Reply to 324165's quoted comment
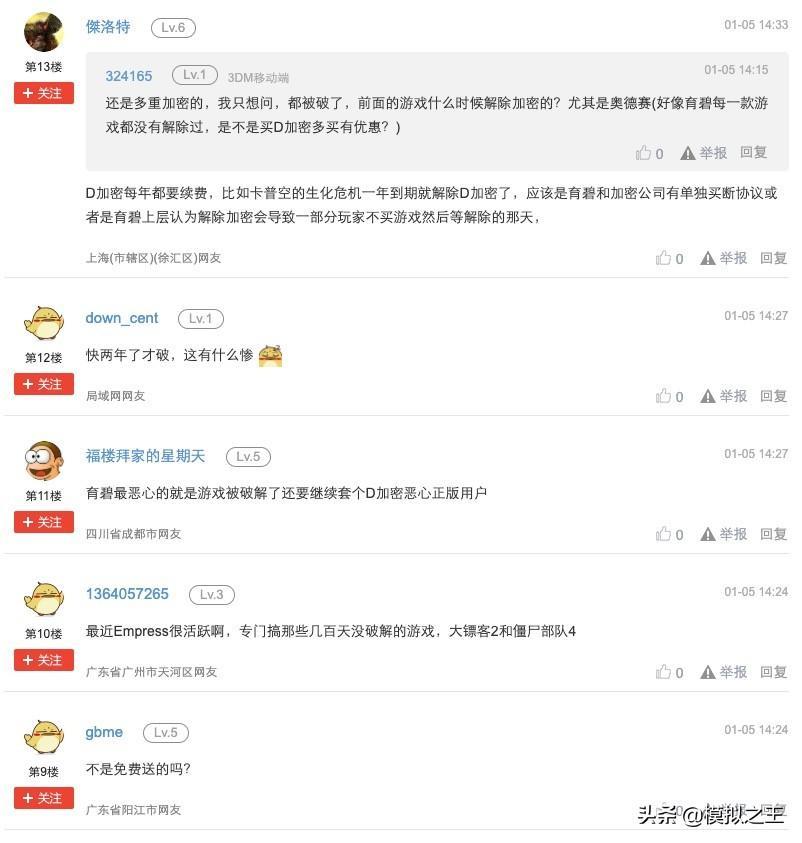Viewport: 802px width, 843px height. tap(753, 153)
